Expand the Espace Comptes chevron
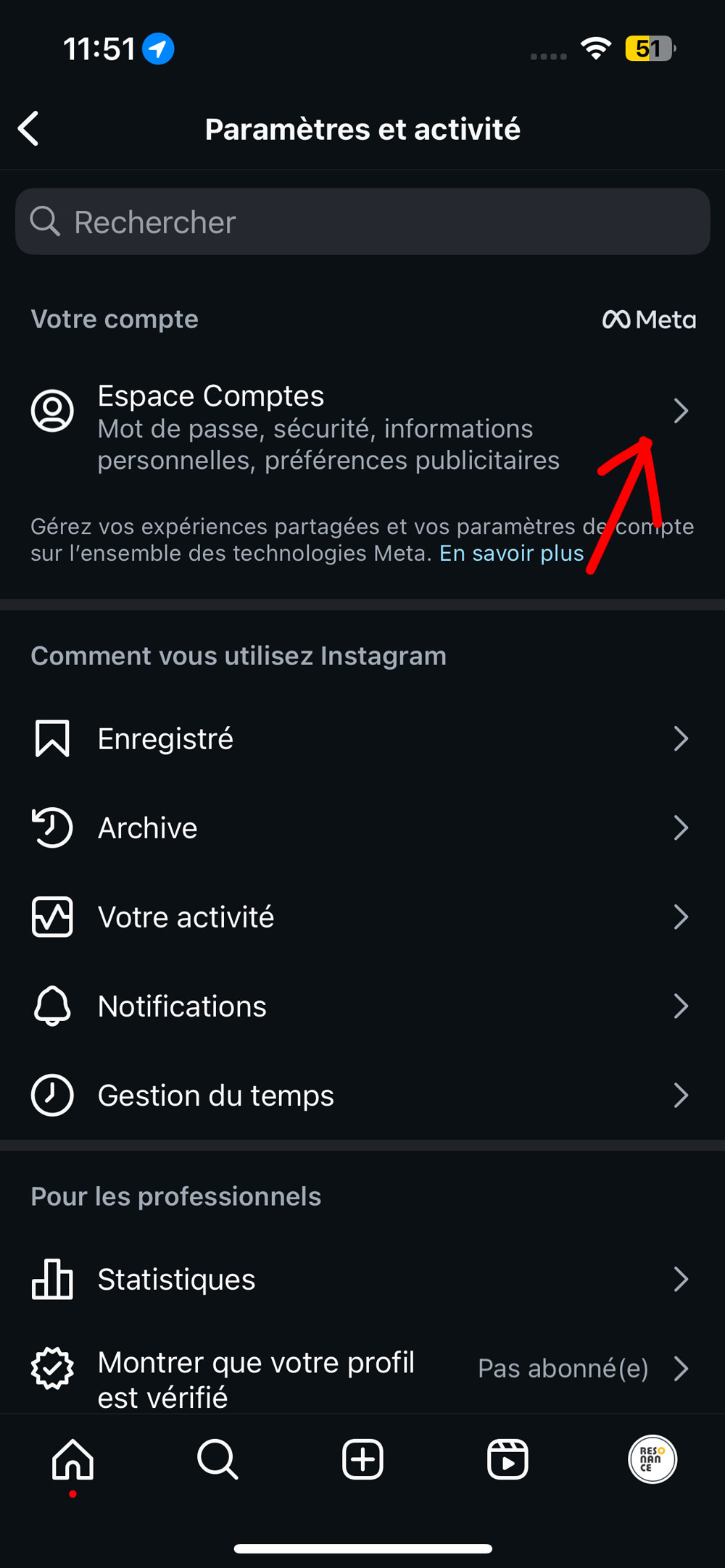 (680, 411)
